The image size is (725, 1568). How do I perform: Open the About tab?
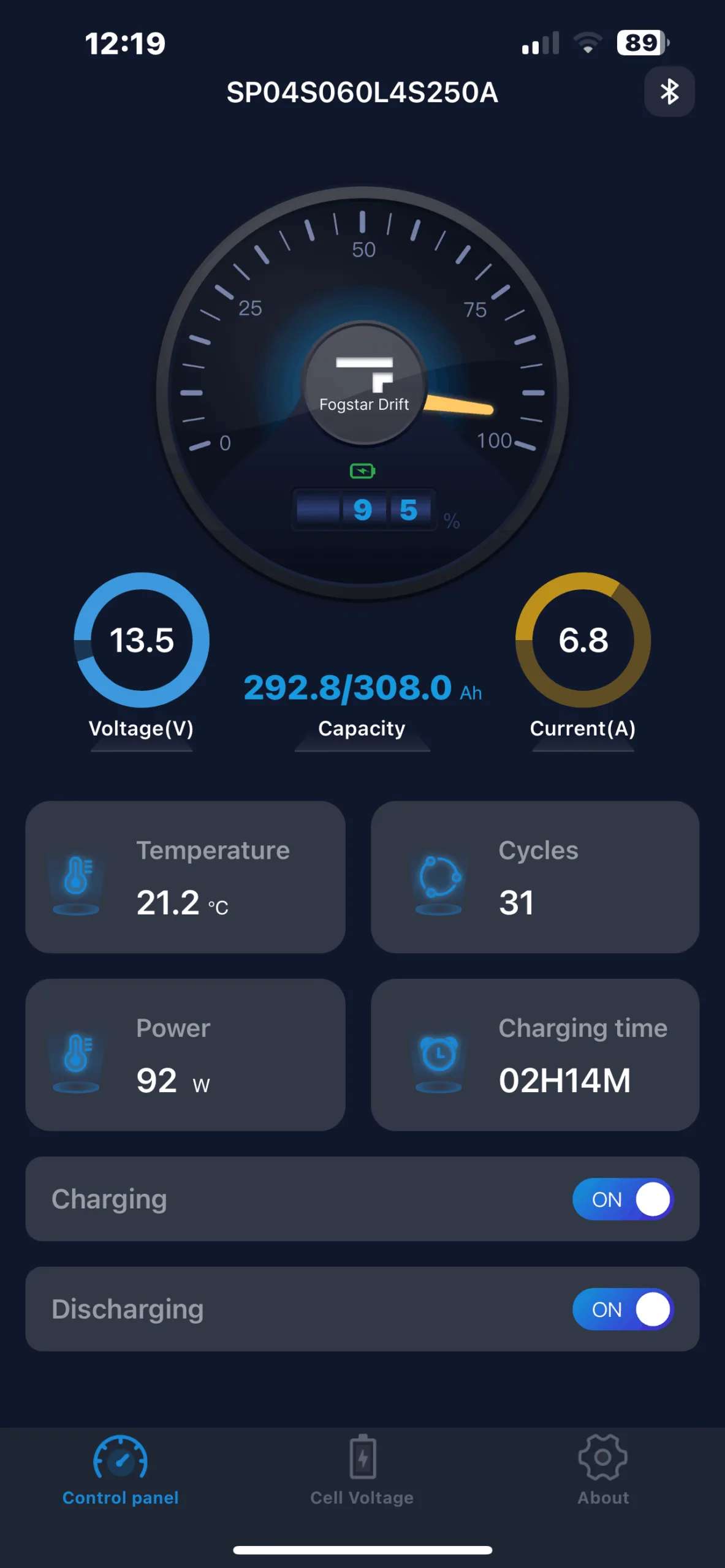pyautogui.click(x=603, y=1470)
